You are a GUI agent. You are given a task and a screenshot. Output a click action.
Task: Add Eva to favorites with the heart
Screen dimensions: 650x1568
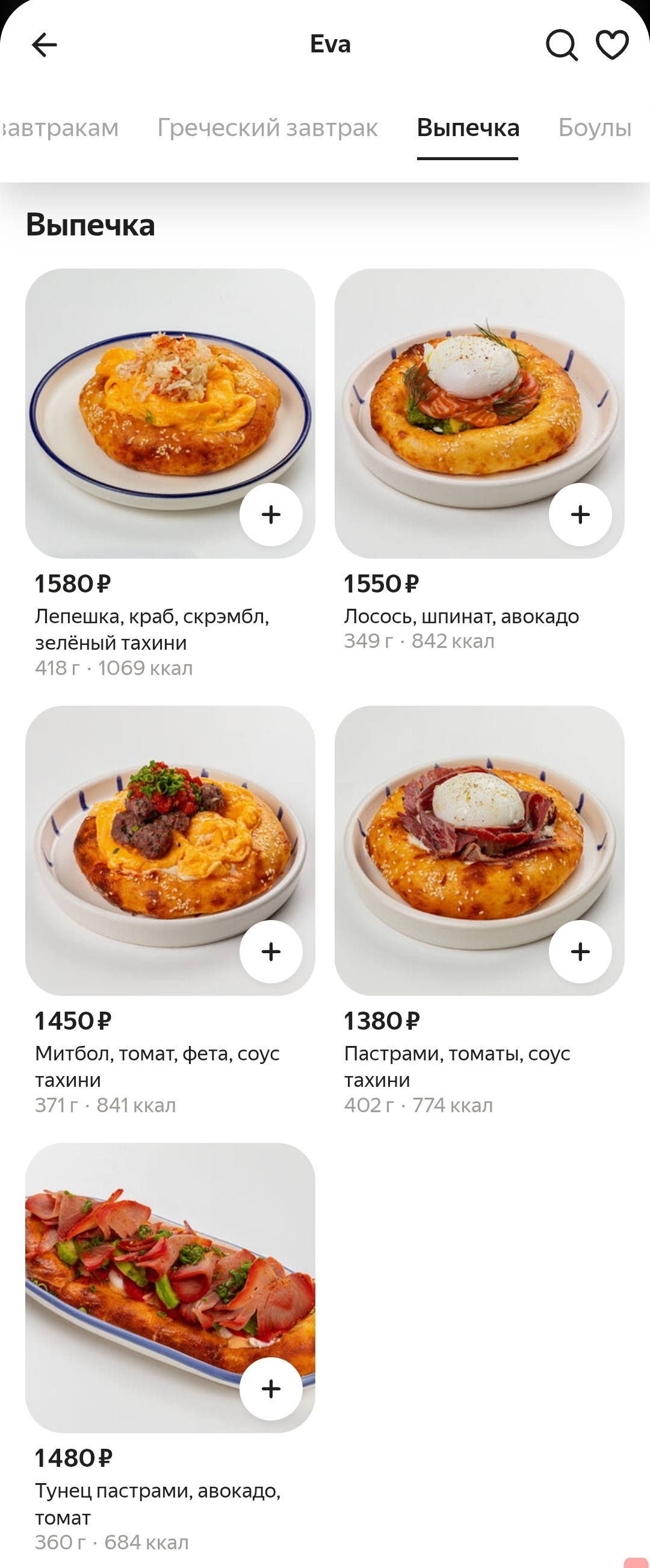coord(611,45)
